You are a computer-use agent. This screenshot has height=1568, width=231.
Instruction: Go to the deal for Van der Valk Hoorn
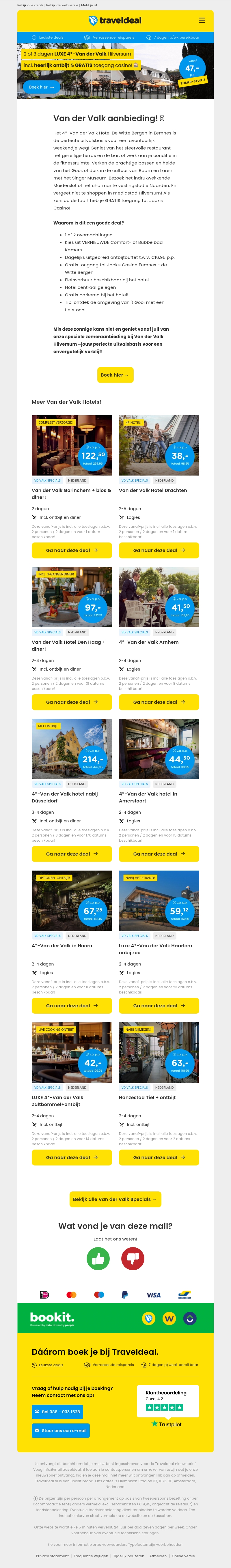72,1006
